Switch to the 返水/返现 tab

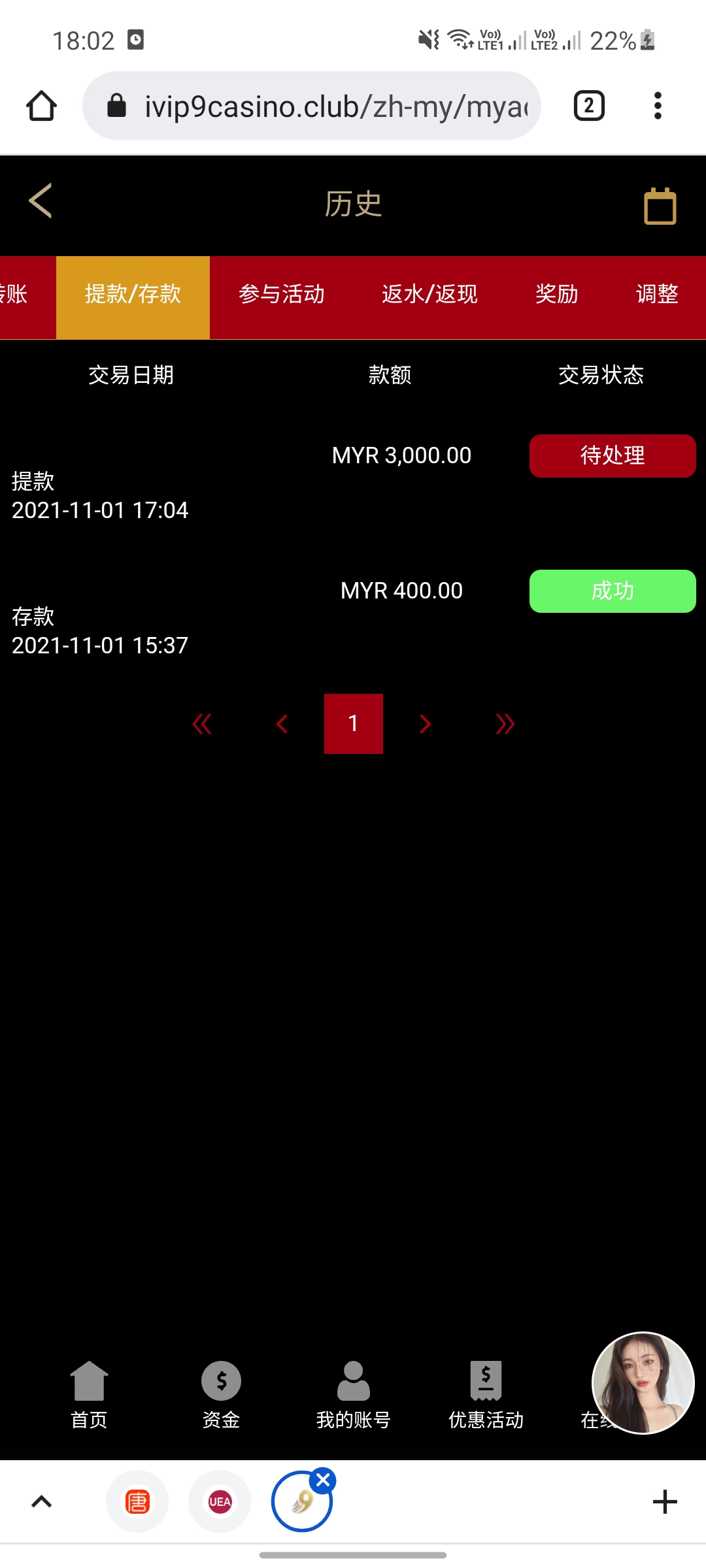coord(429,295)
